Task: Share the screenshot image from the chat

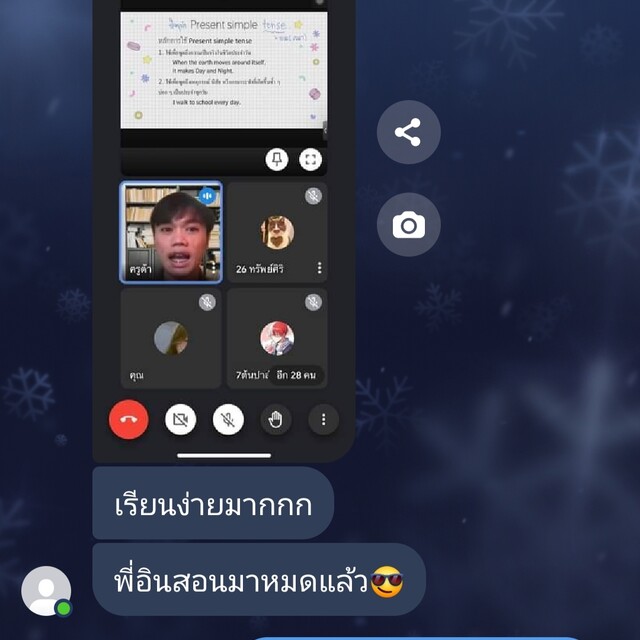Action: [408, 132]
